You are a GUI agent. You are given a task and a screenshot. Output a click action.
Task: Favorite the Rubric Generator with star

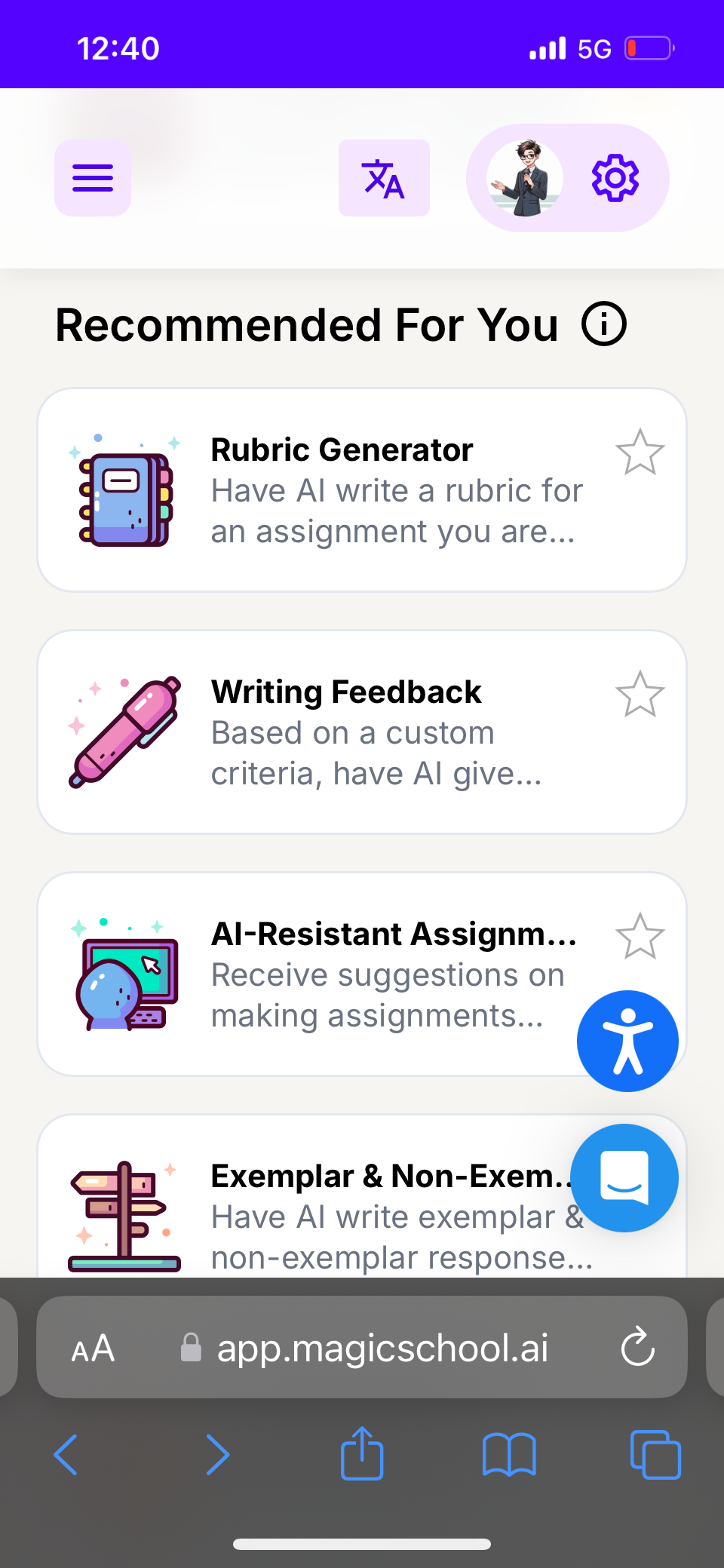coord(640,453)
